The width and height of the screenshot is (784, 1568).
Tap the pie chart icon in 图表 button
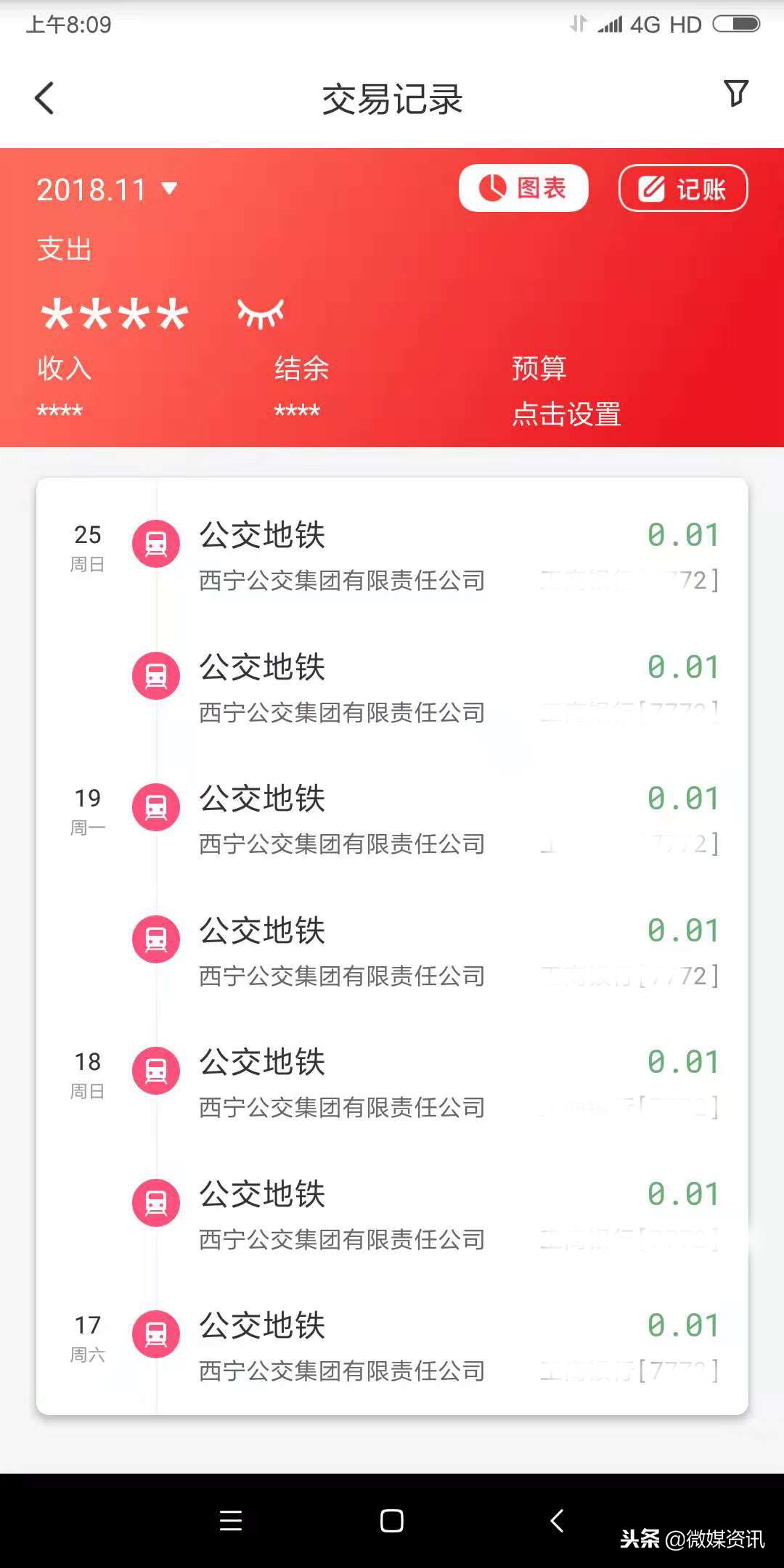pyautogui.click(x=493, y=187)
